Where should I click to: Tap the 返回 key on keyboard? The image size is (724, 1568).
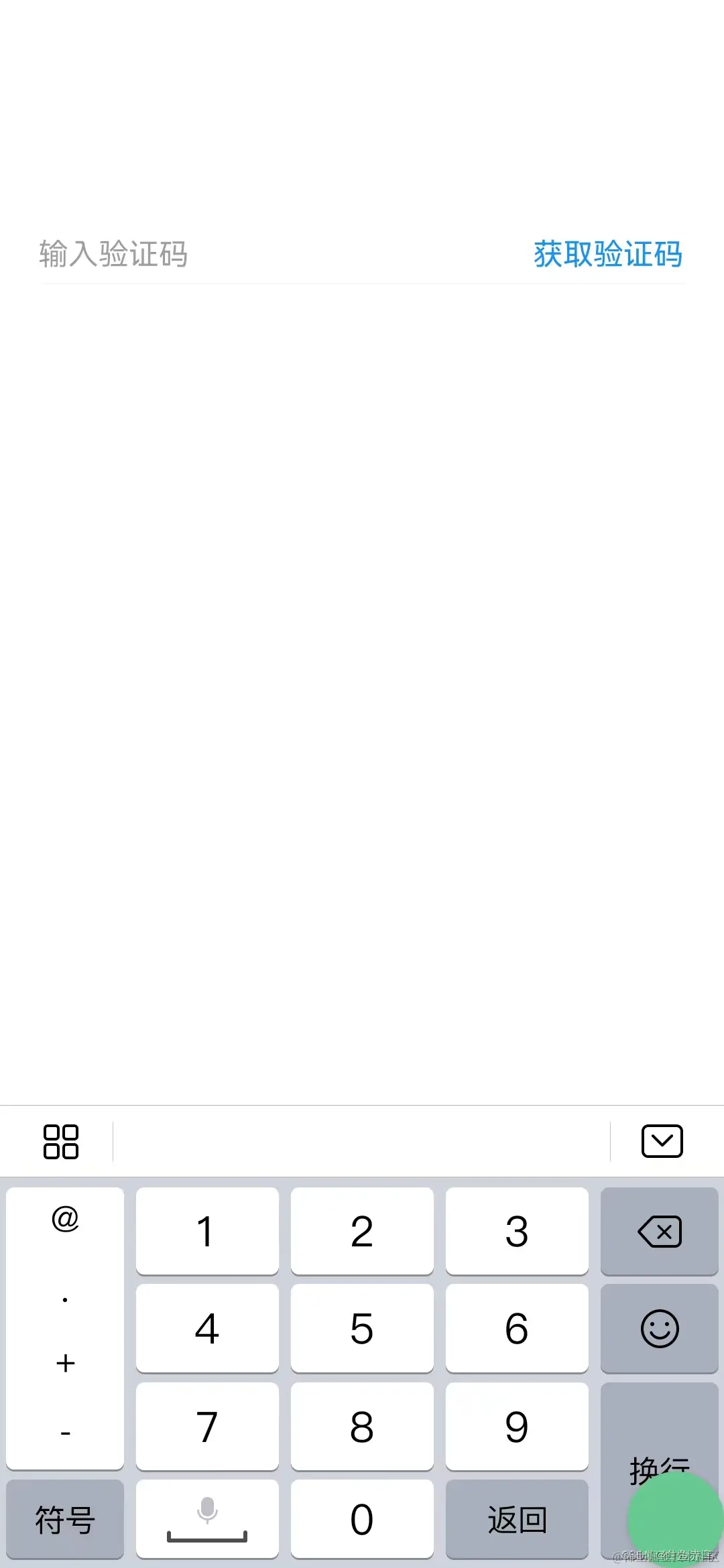pos(517,1519)
